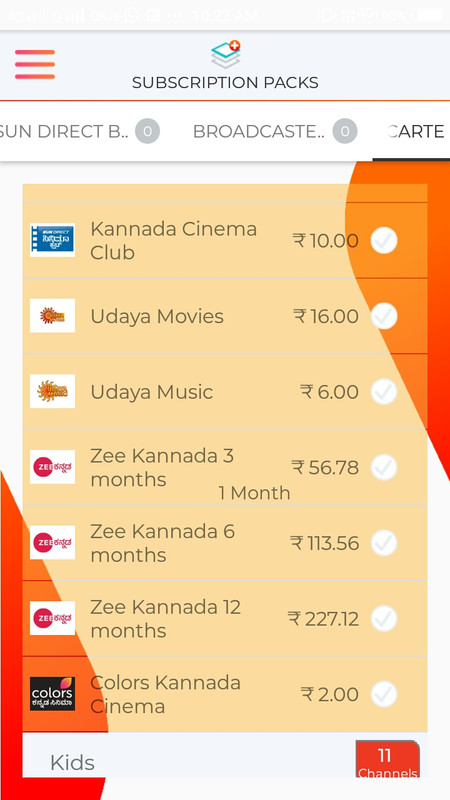
Task: Switch to the Broadcaste.. tab
Action: pyautogui.click(x=274, y=132)
